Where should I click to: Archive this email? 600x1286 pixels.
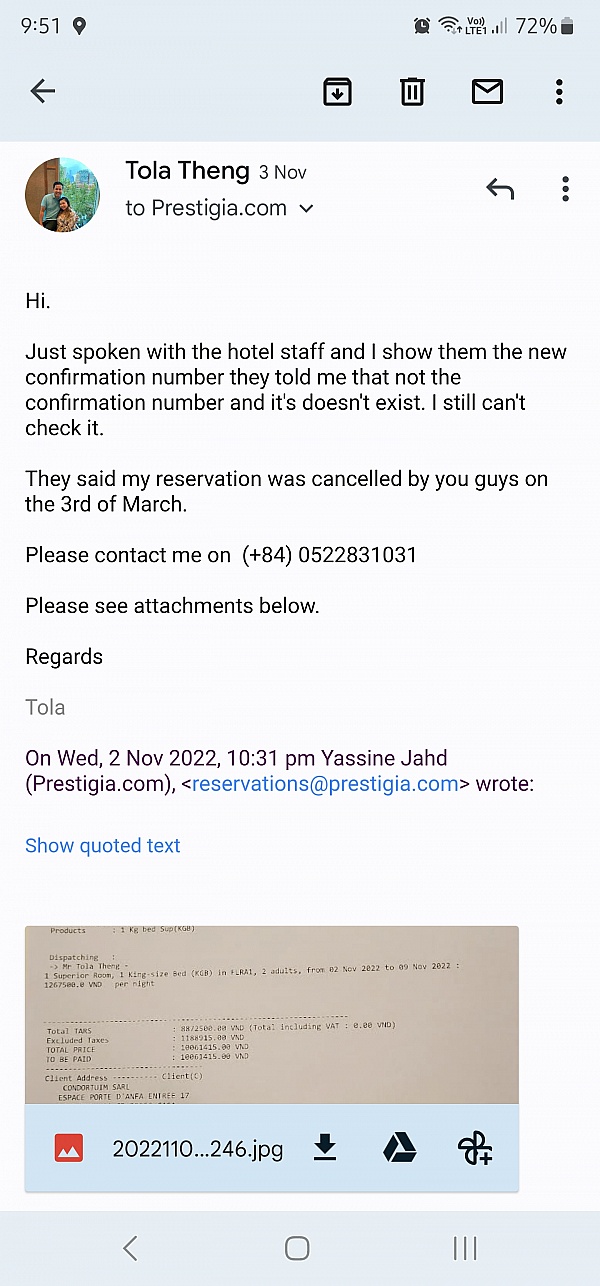338,92
